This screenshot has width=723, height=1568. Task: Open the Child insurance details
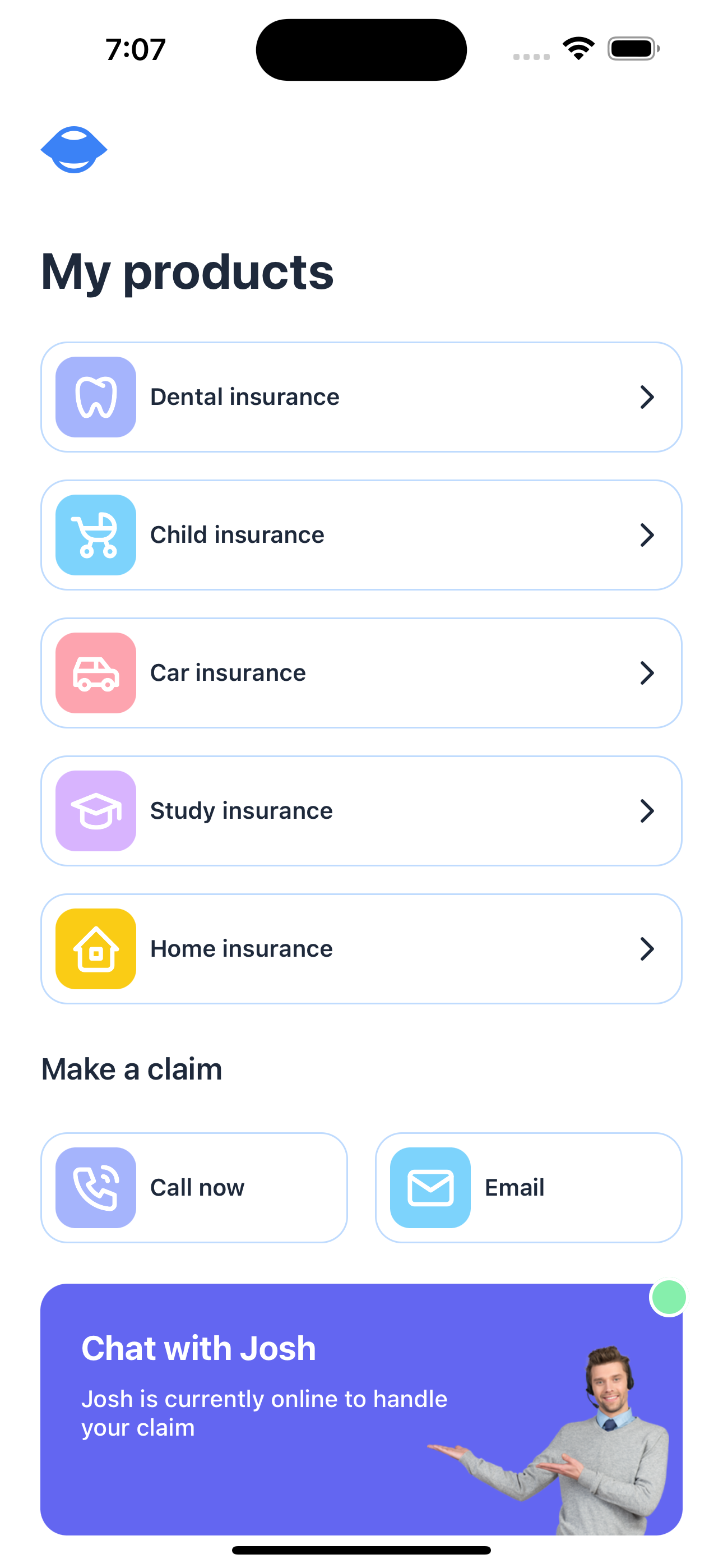tap(361, 534)
